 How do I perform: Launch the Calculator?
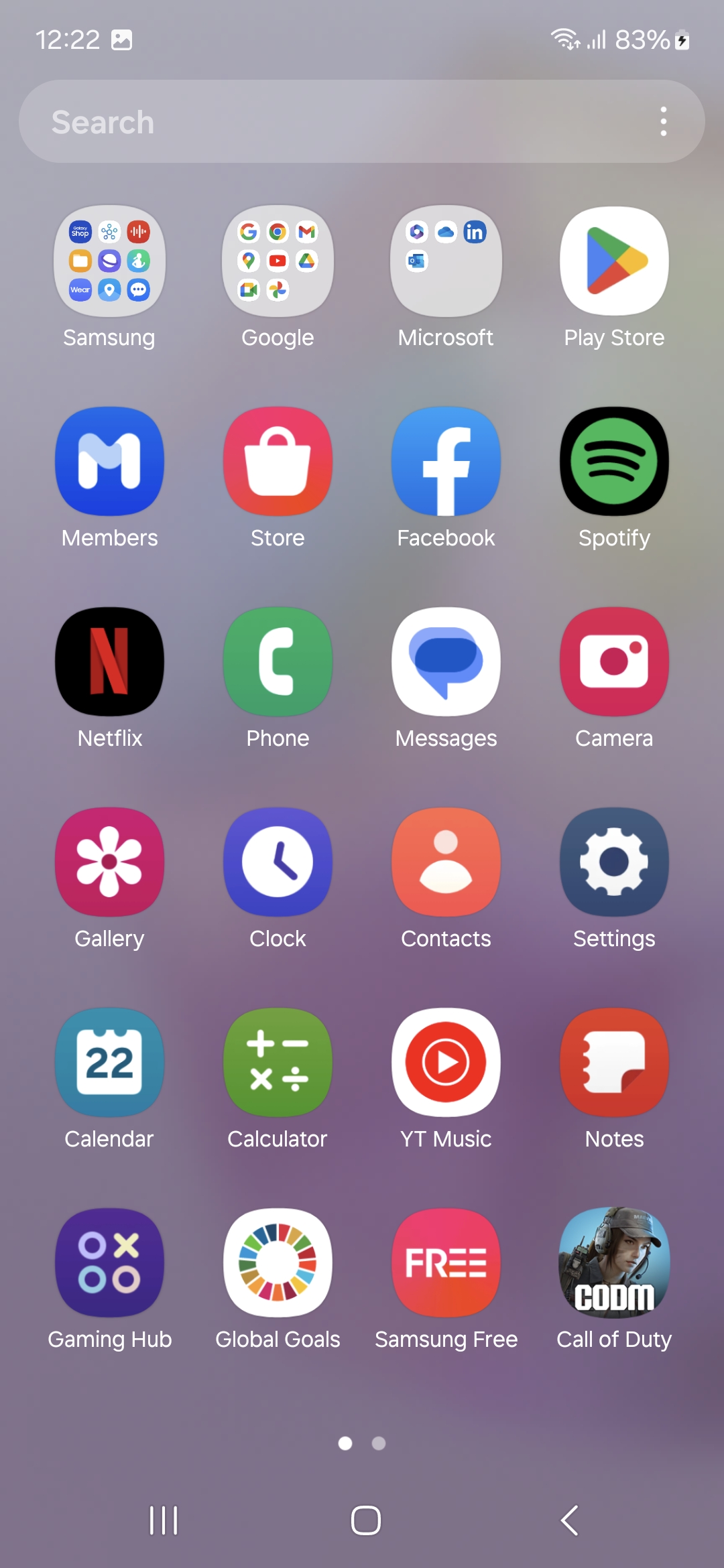(278, 1062)
